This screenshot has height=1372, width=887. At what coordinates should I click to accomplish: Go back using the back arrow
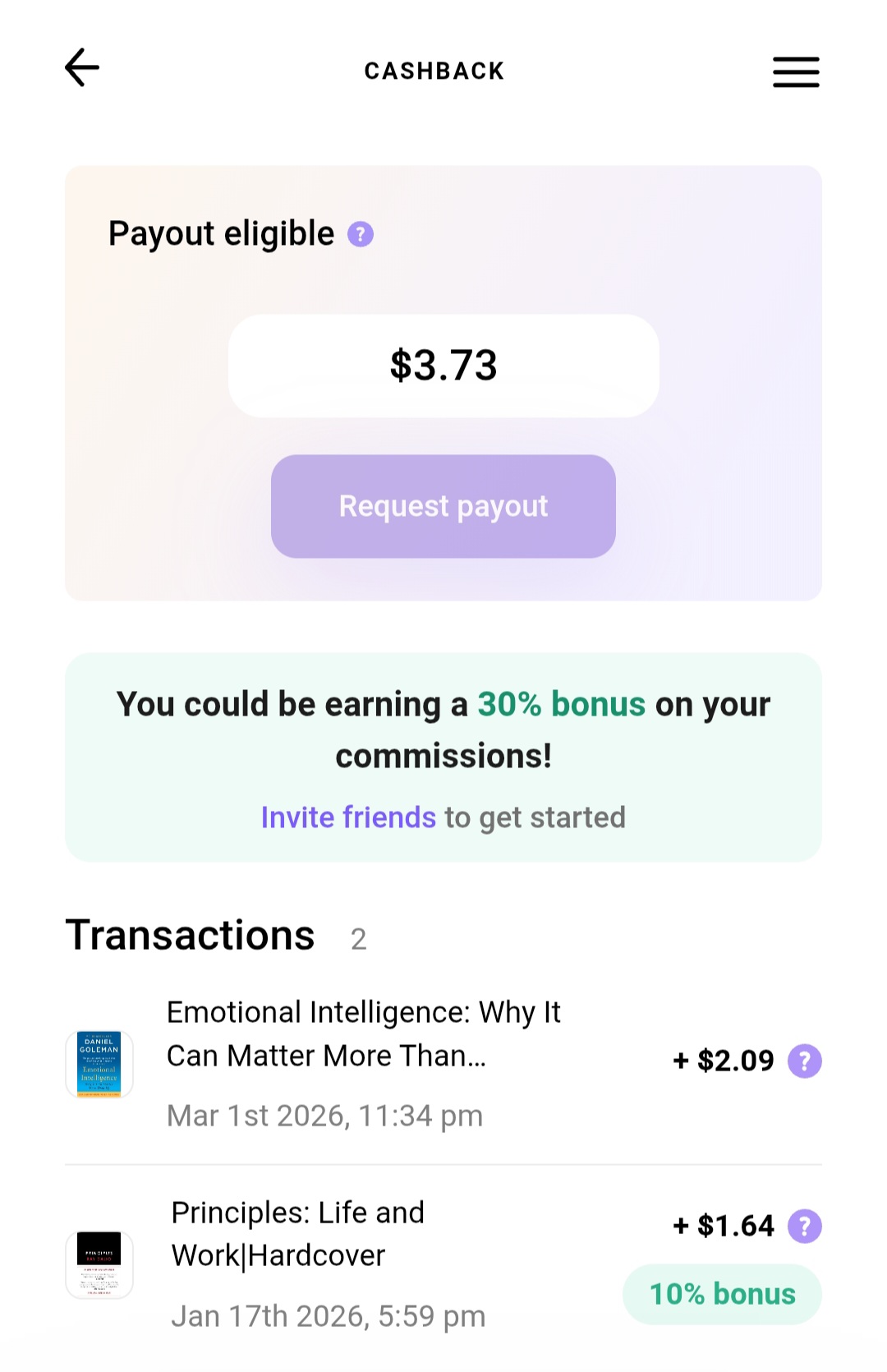click(82, 67)
